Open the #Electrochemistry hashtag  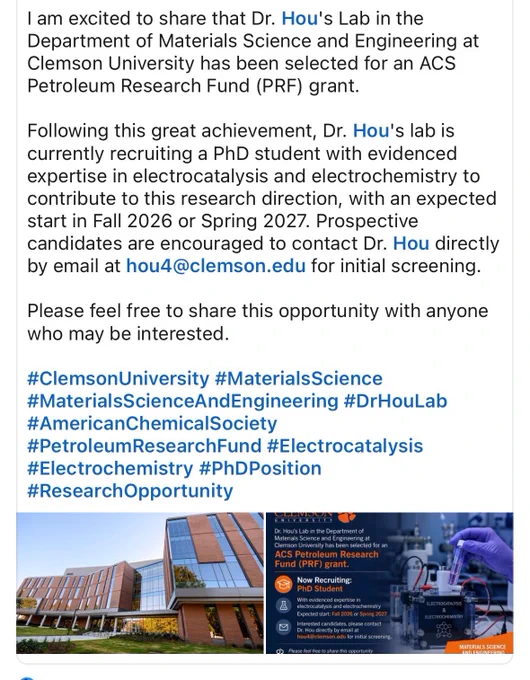tap(110, 469)
